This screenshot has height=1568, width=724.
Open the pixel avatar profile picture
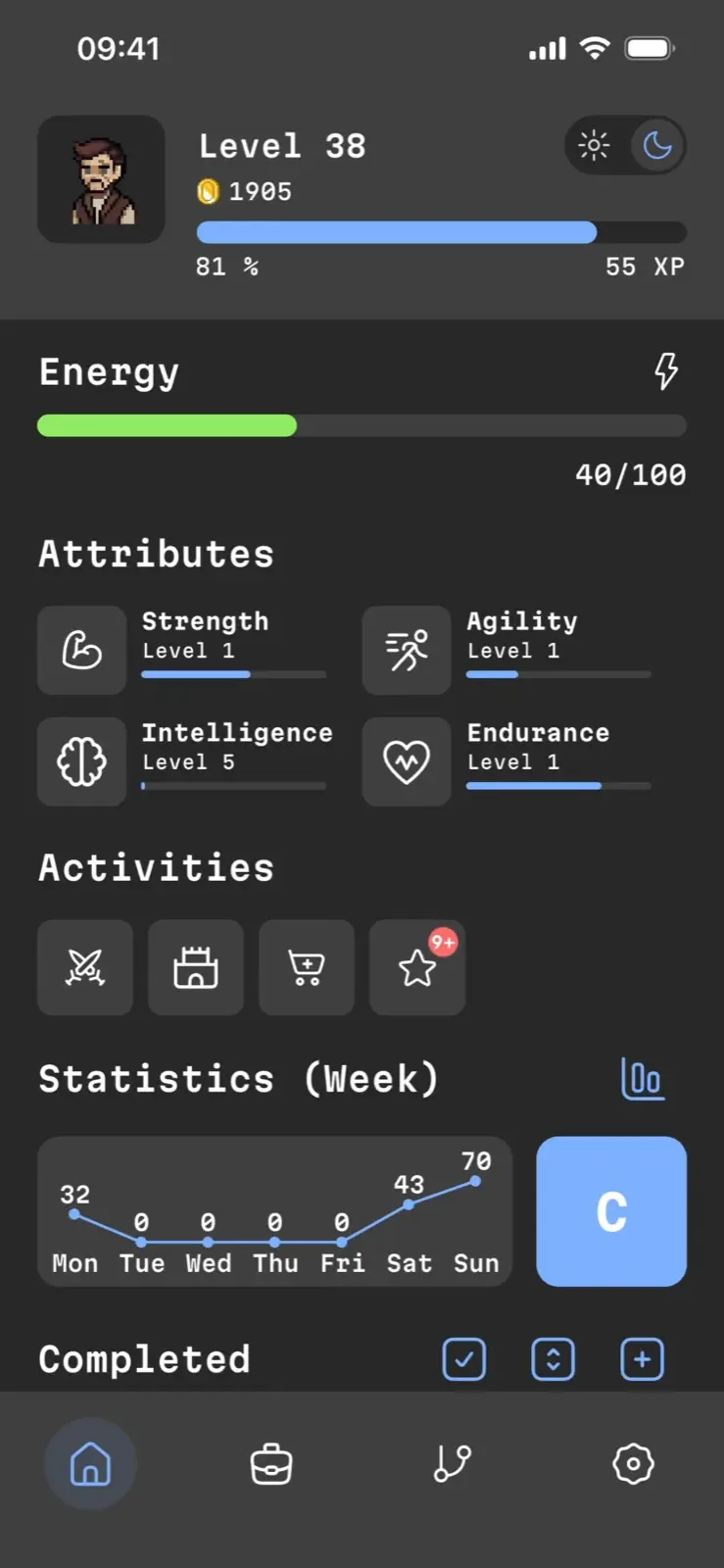101,179
